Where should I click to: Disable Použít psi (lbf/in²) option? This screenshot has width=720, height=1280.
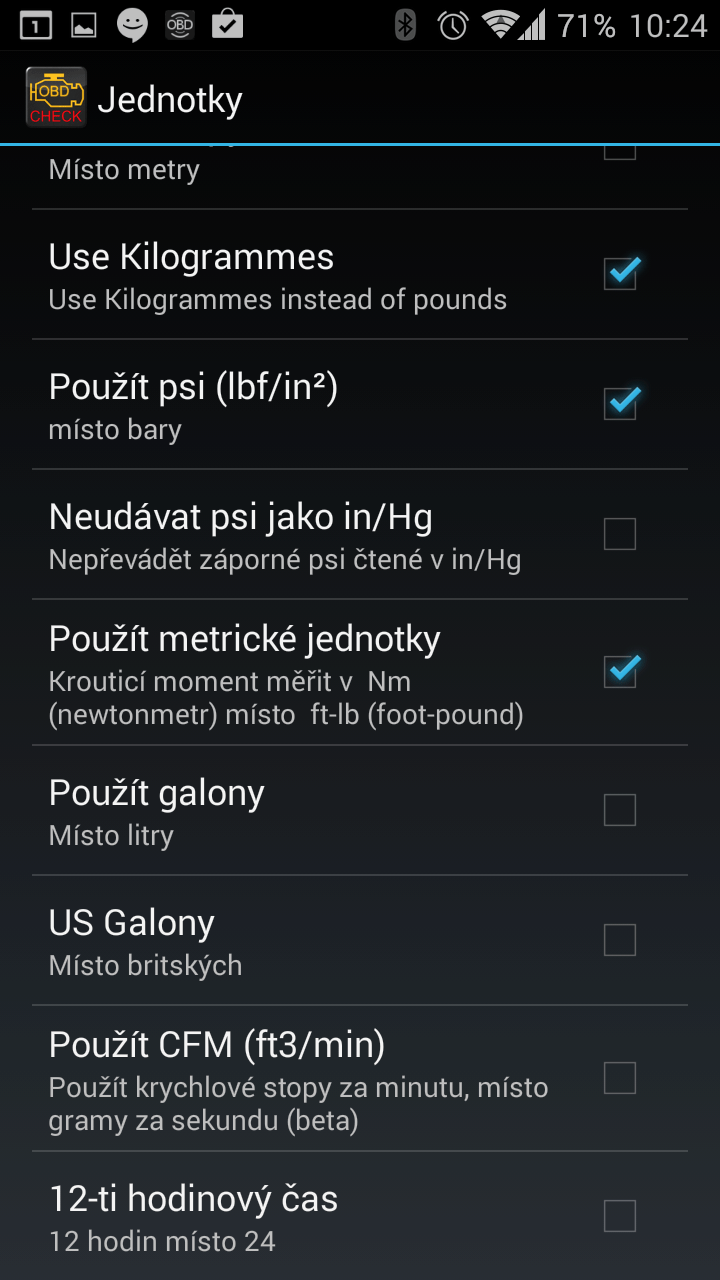click(620, 403)
